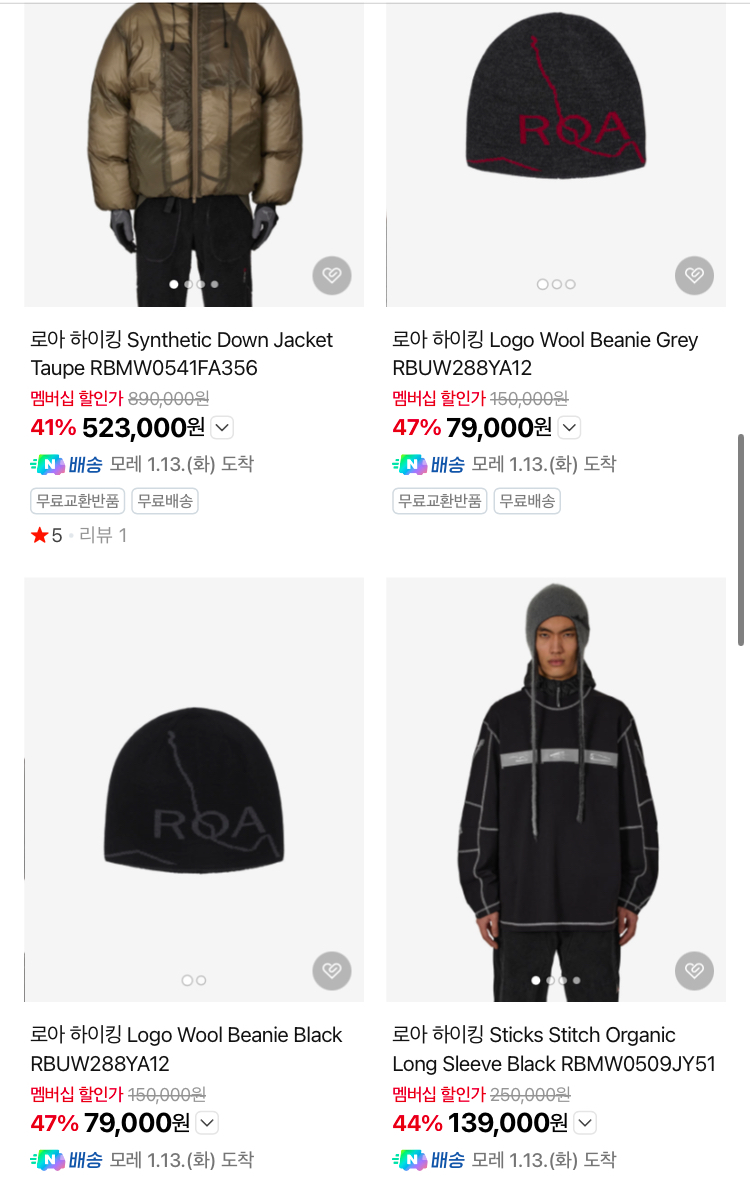Expand price dropdown for Wool Beanie Grey

(569, 428)
